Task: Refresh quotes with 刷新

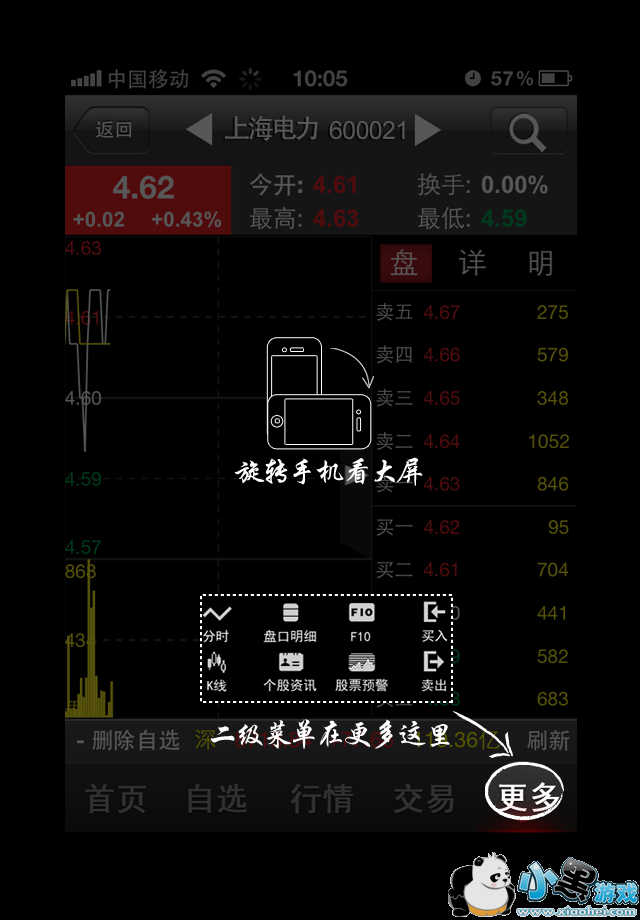Action: (548, 741)
